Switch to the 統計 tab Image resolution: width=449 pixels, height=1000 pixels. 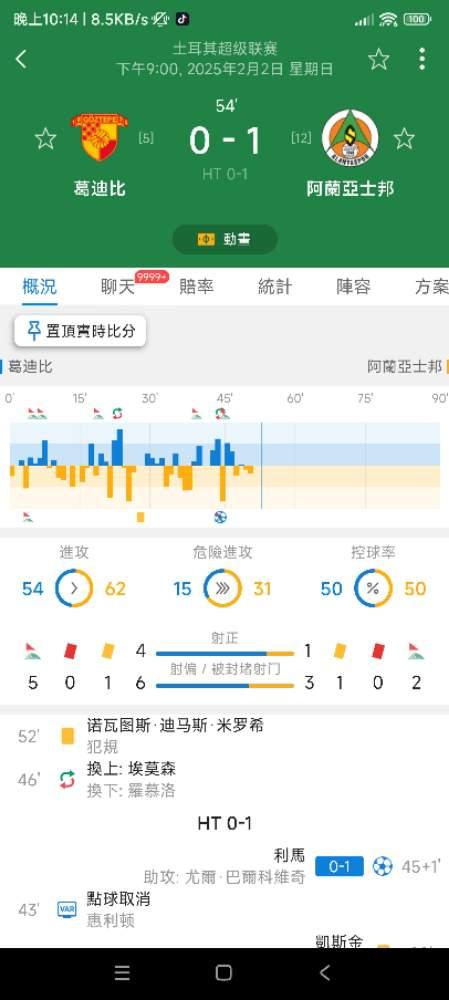tap(275, 286)
